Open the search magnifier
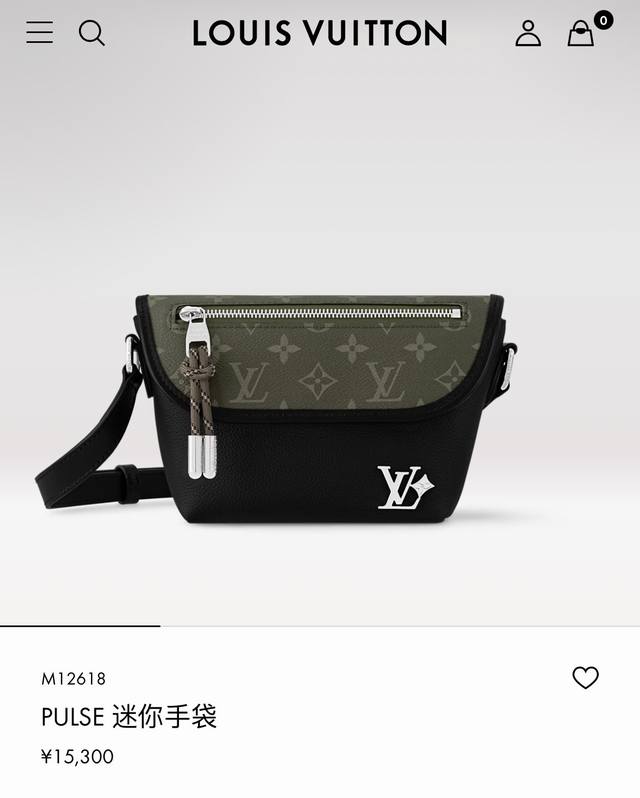The height and width of the screenshot is (798, 640). 91,33
